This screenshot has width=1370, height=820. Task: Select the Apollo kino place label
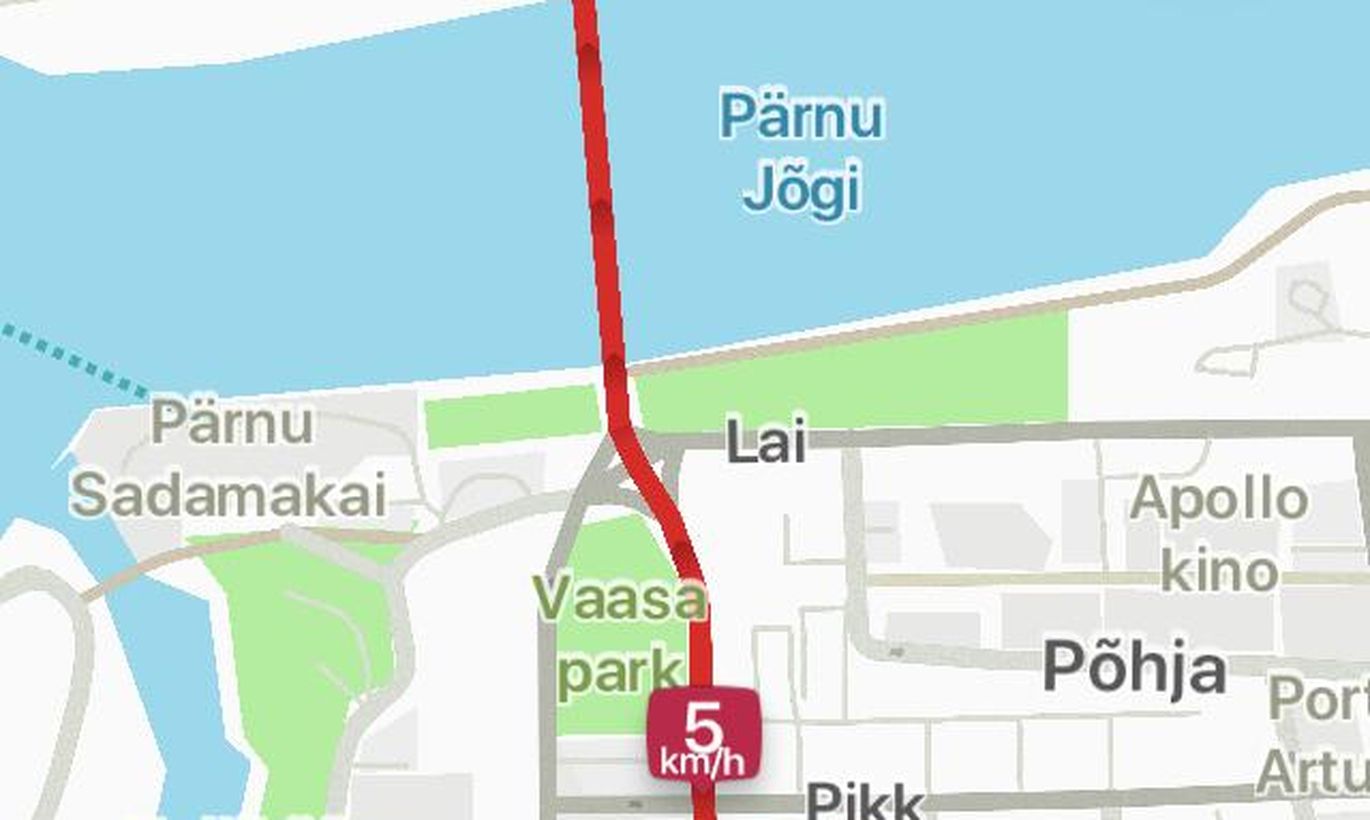1219,534
